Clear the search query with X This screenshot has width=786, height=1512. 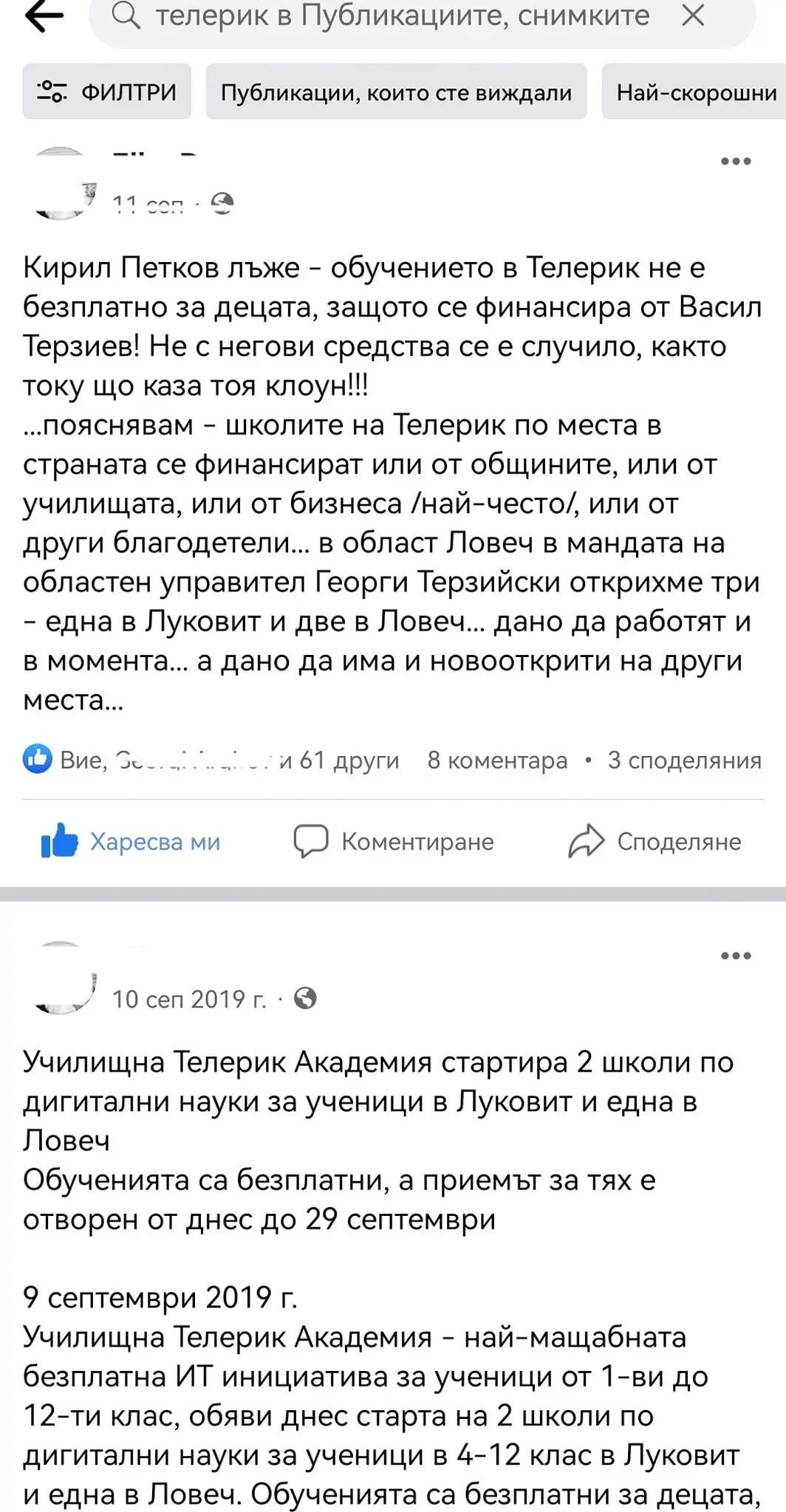pos(692,16)
